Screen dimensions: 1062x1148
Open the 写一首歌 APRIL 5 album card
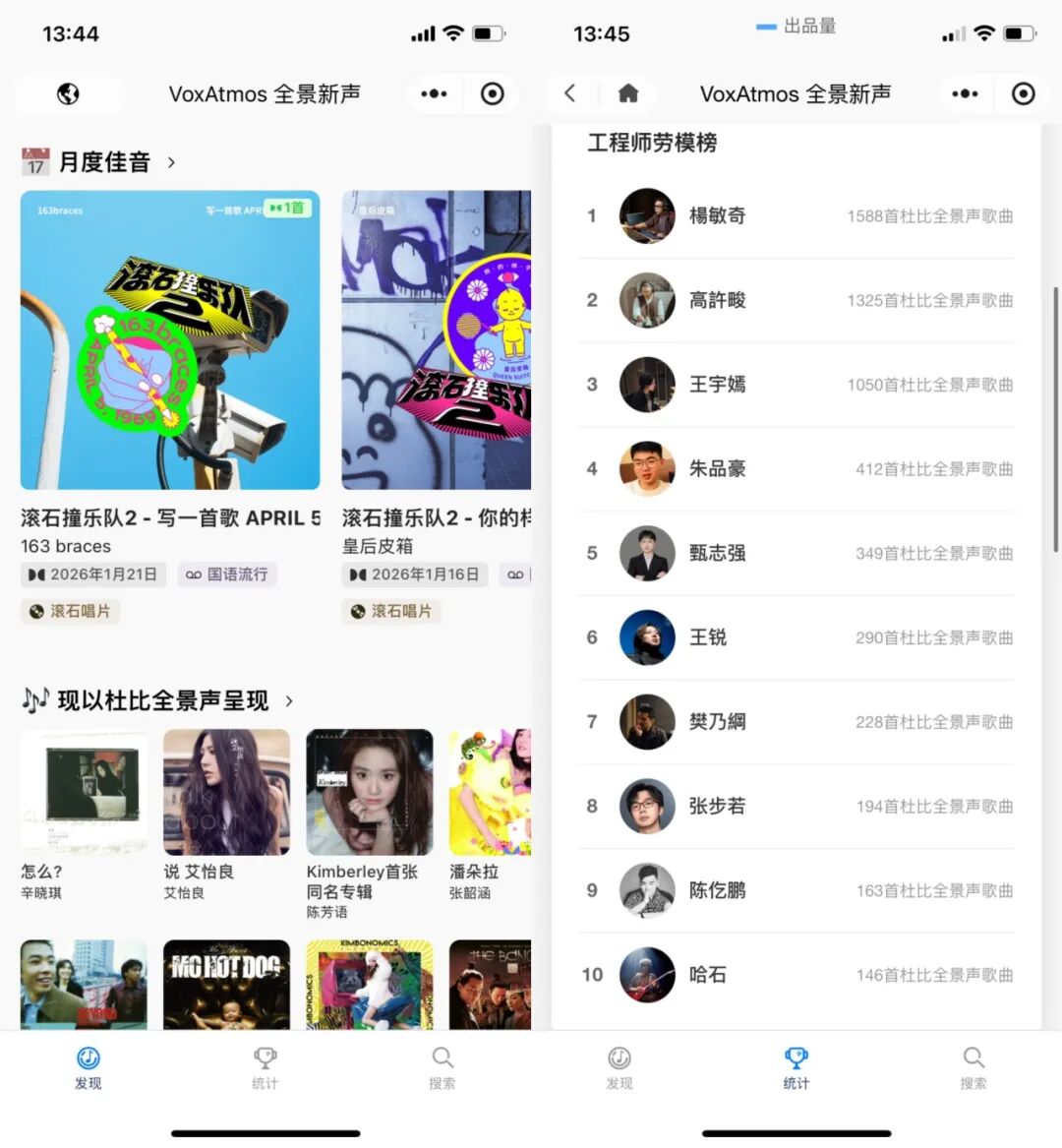(170, 340)
